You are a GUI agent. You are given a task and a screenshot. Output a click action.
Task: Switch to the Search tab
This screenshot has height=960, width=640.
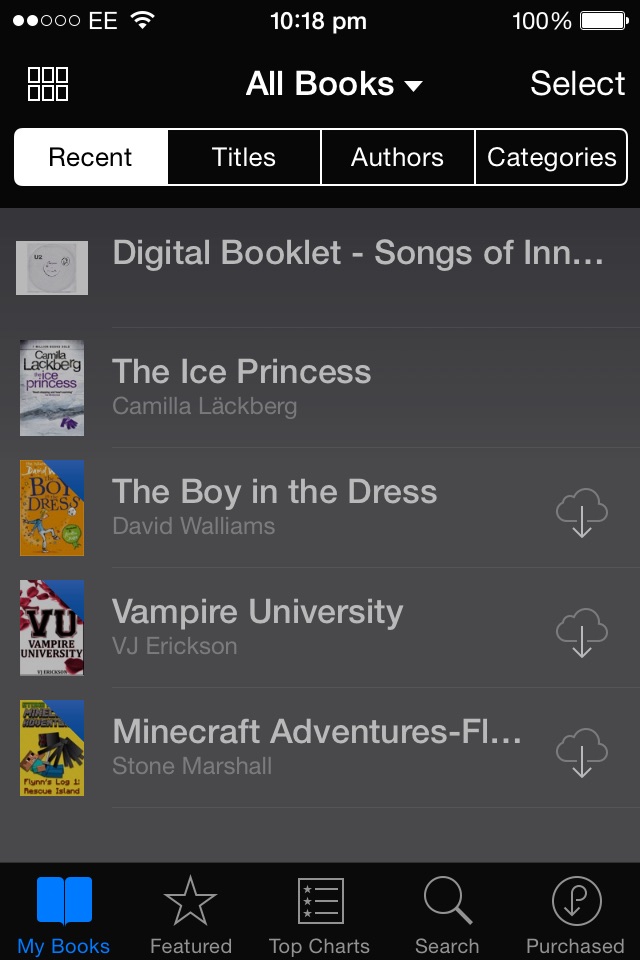(447, 914)
